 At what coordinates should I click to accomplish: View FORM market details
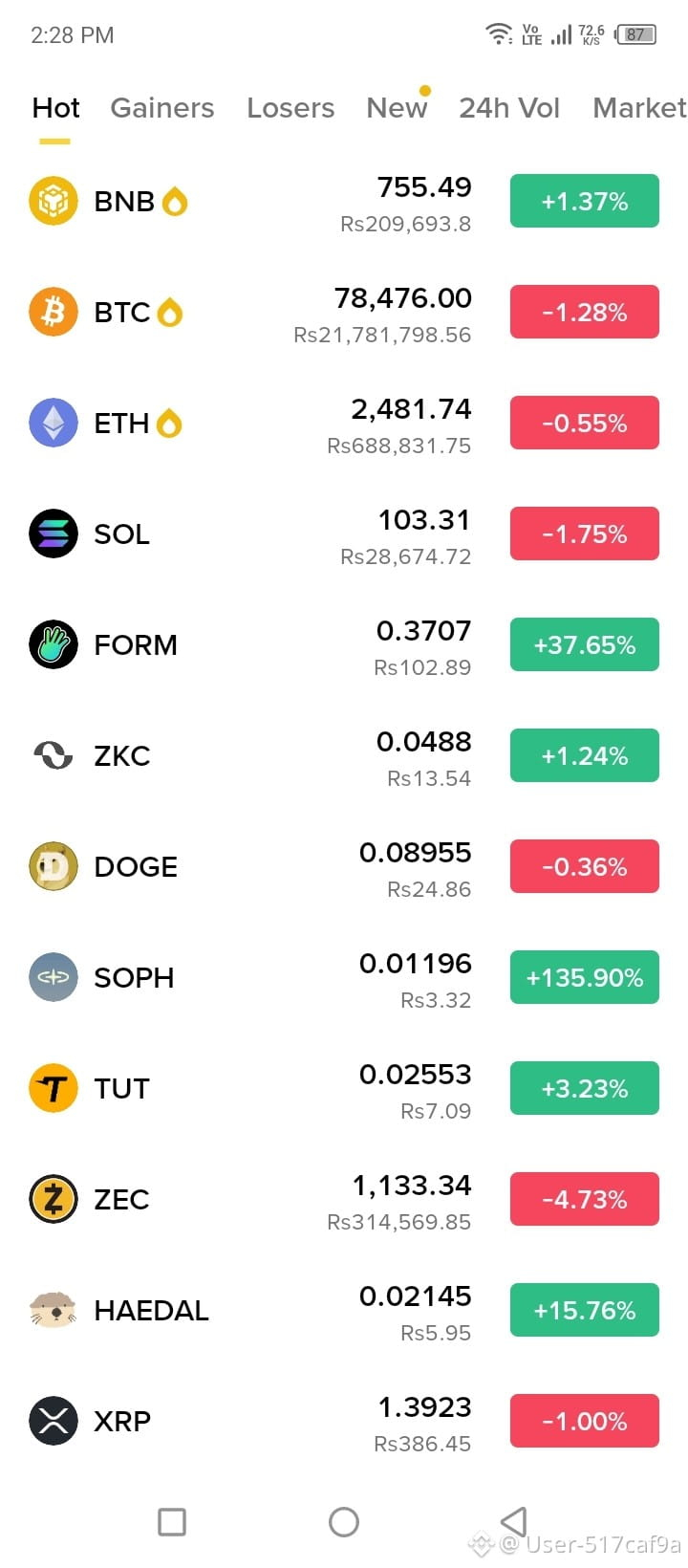tap(344, 644)
